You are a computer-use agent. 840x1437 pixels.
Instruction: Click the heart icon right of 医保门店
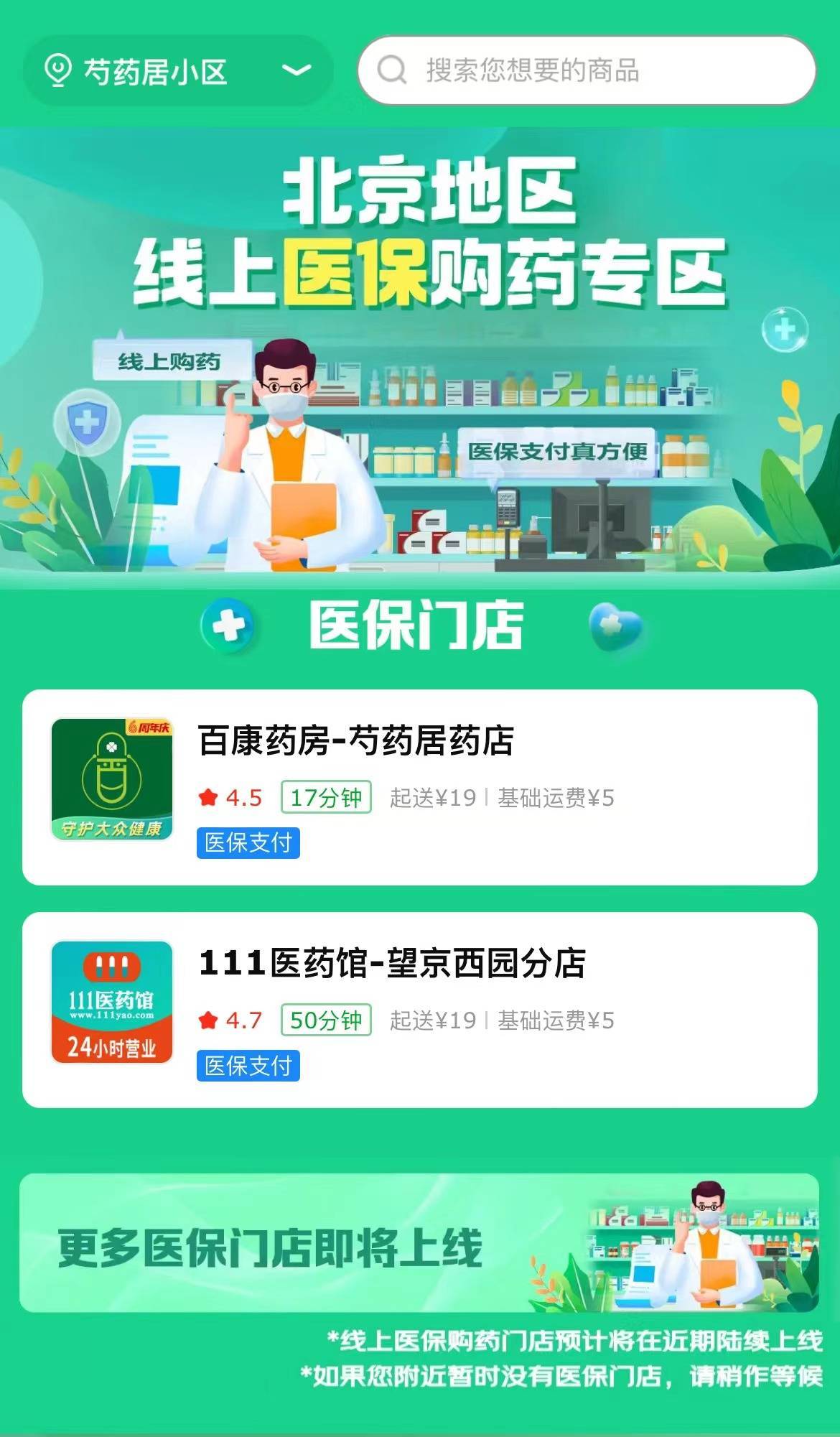[x=611, y=626]
